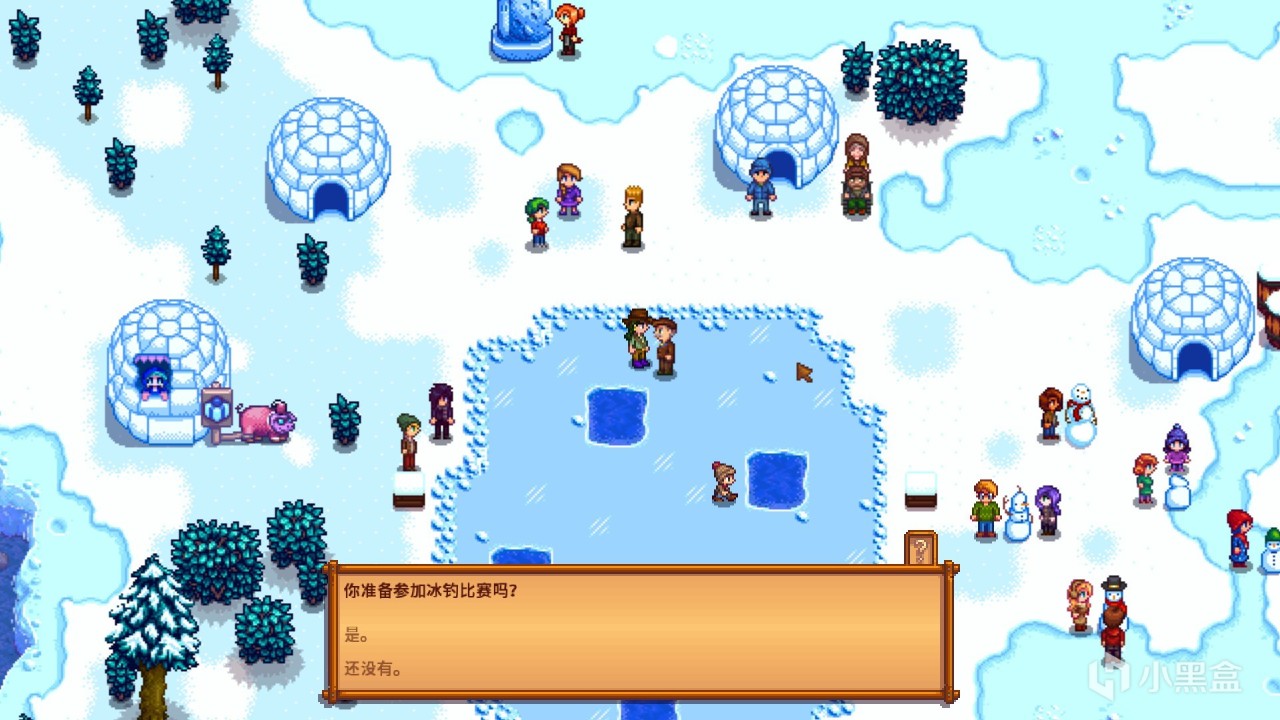Answer 是 to join the ice fishing contest
Image resolution: width=1280 pixels, height=720 pixels.
[x=358, y=634]
